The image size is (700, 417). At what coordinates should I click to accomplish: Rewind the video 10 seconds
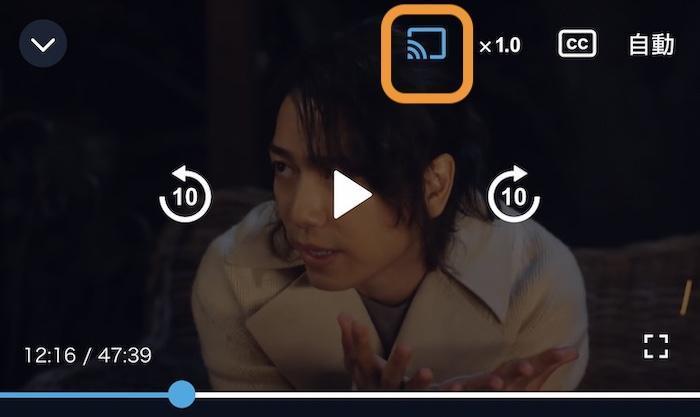[185, 195]
